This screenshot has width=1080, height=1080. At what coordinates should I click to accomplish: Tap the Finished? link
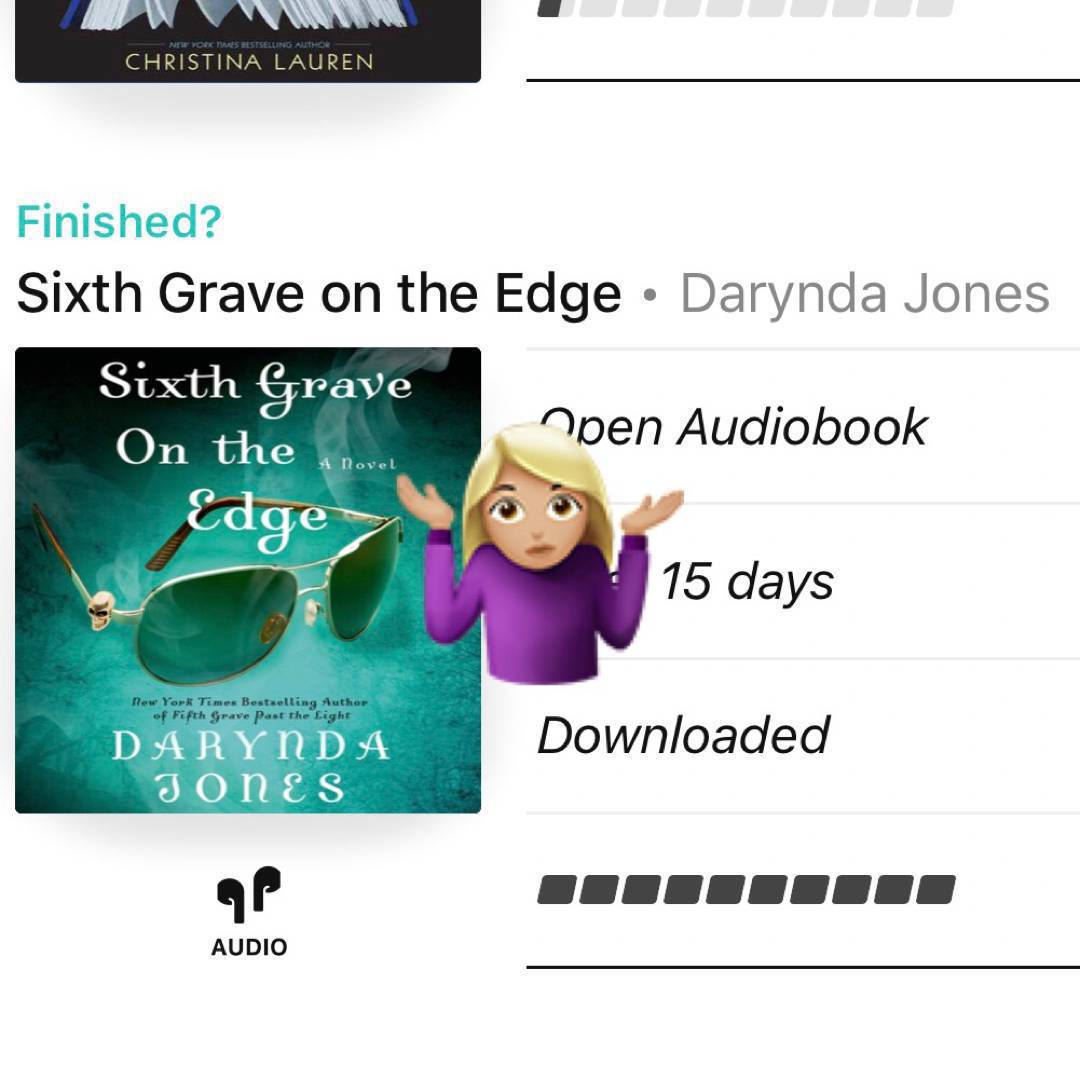pyautogui.click(x=118, y=221)
